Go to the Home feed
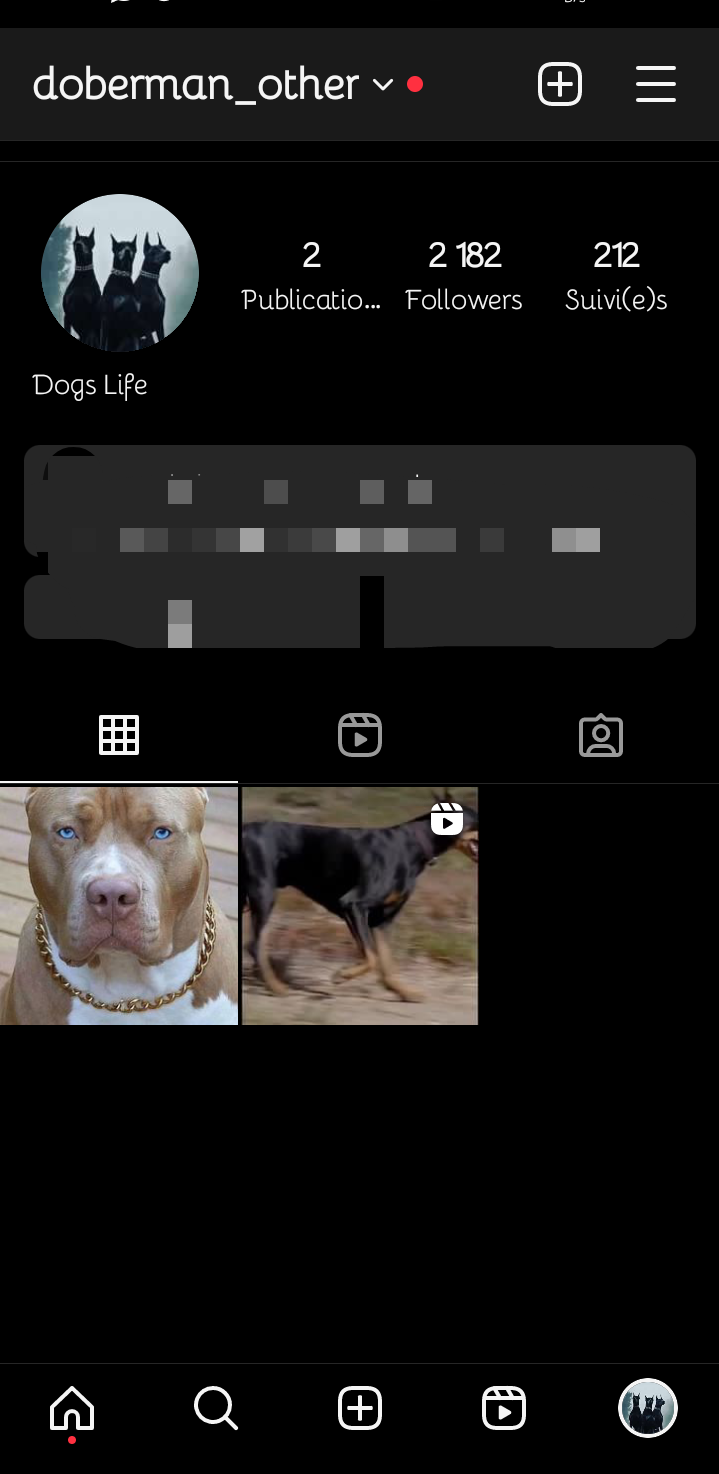Screen dimensions: 719x1474 (x=72, y=1409)
